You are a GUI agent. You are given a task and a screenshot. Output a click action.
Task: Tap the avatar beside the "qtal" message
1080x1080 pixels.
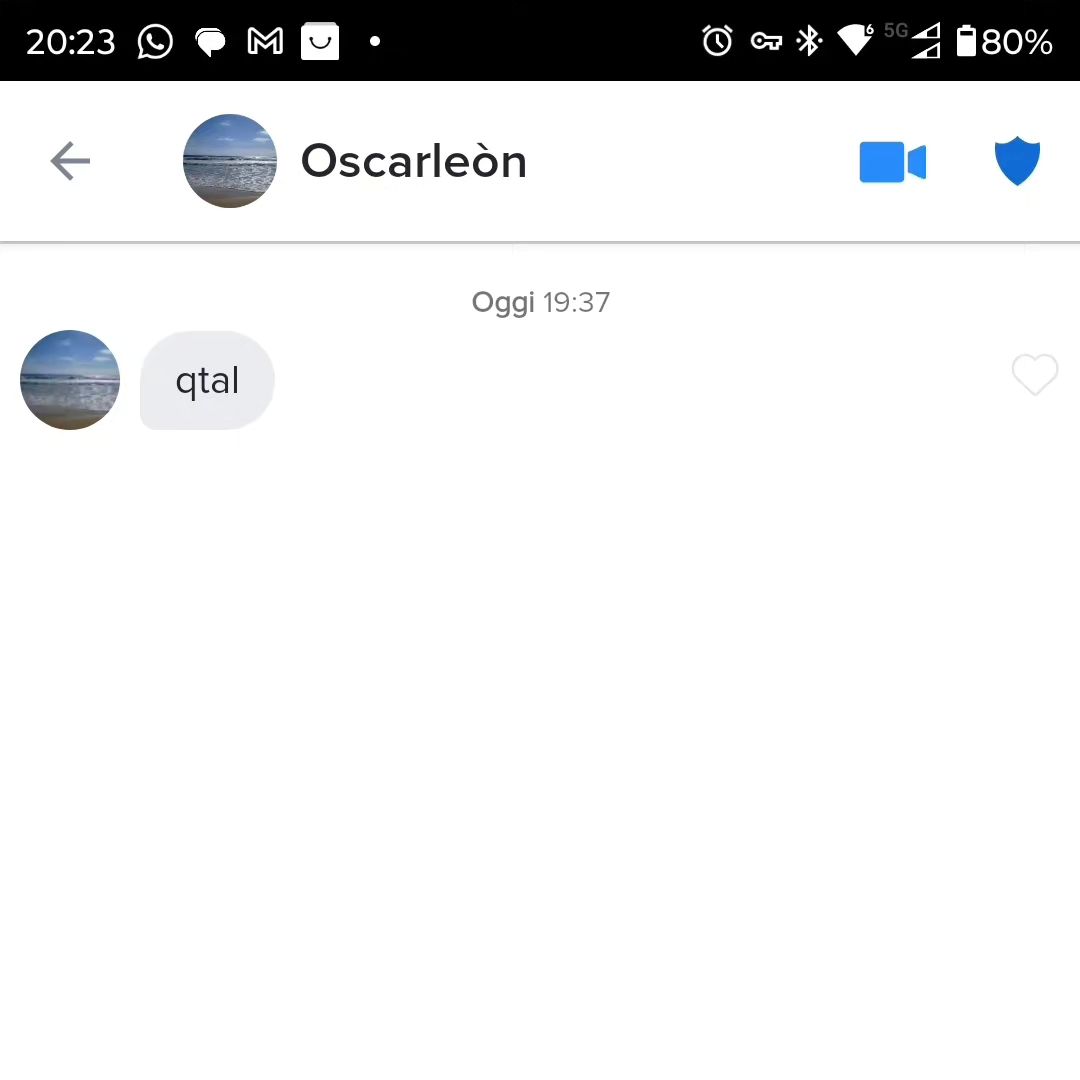(x=70, y=380)
